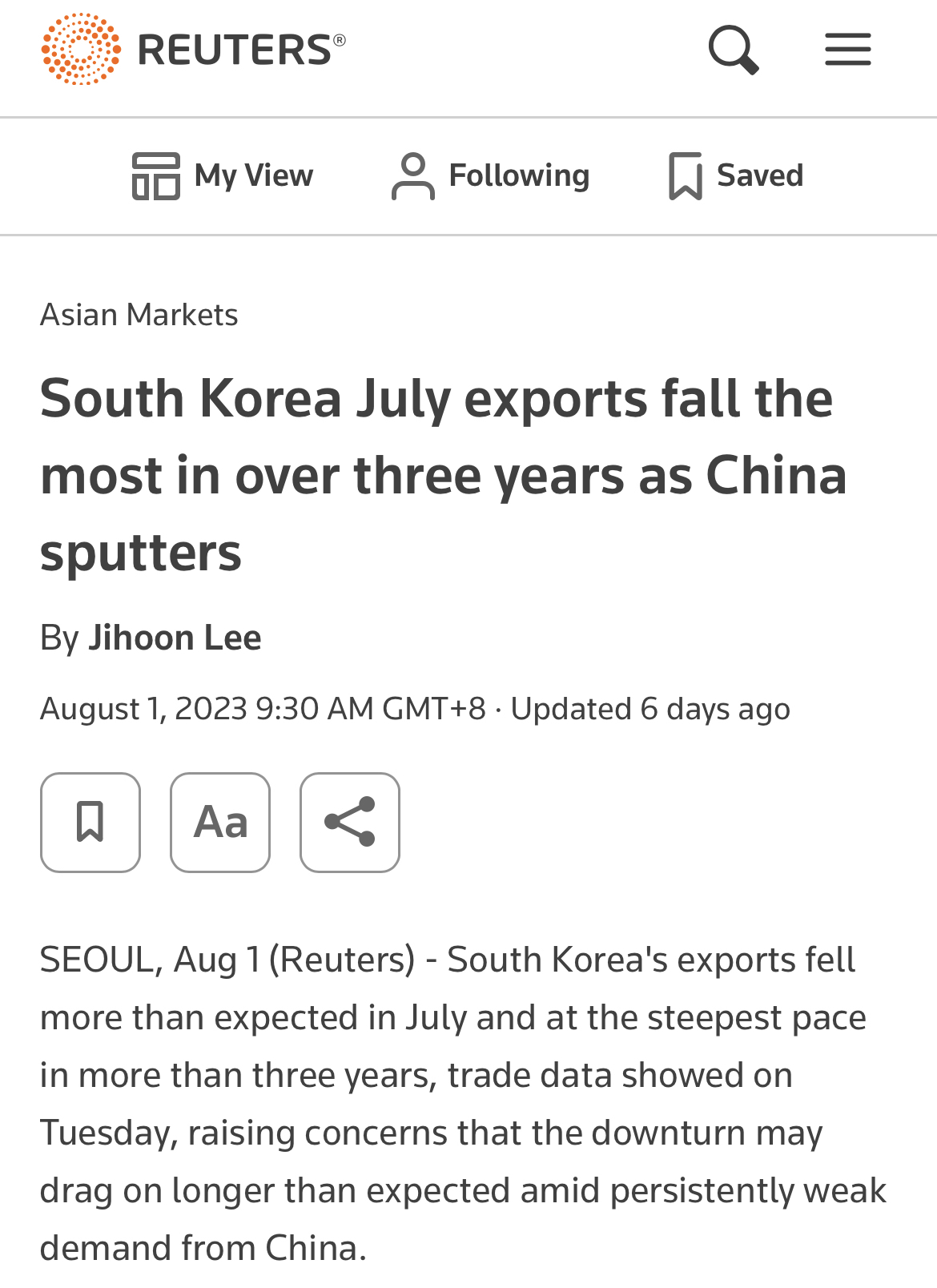The image size is (937, 1288).
Task: Open the Asian Markets section link
Action: 139,315
